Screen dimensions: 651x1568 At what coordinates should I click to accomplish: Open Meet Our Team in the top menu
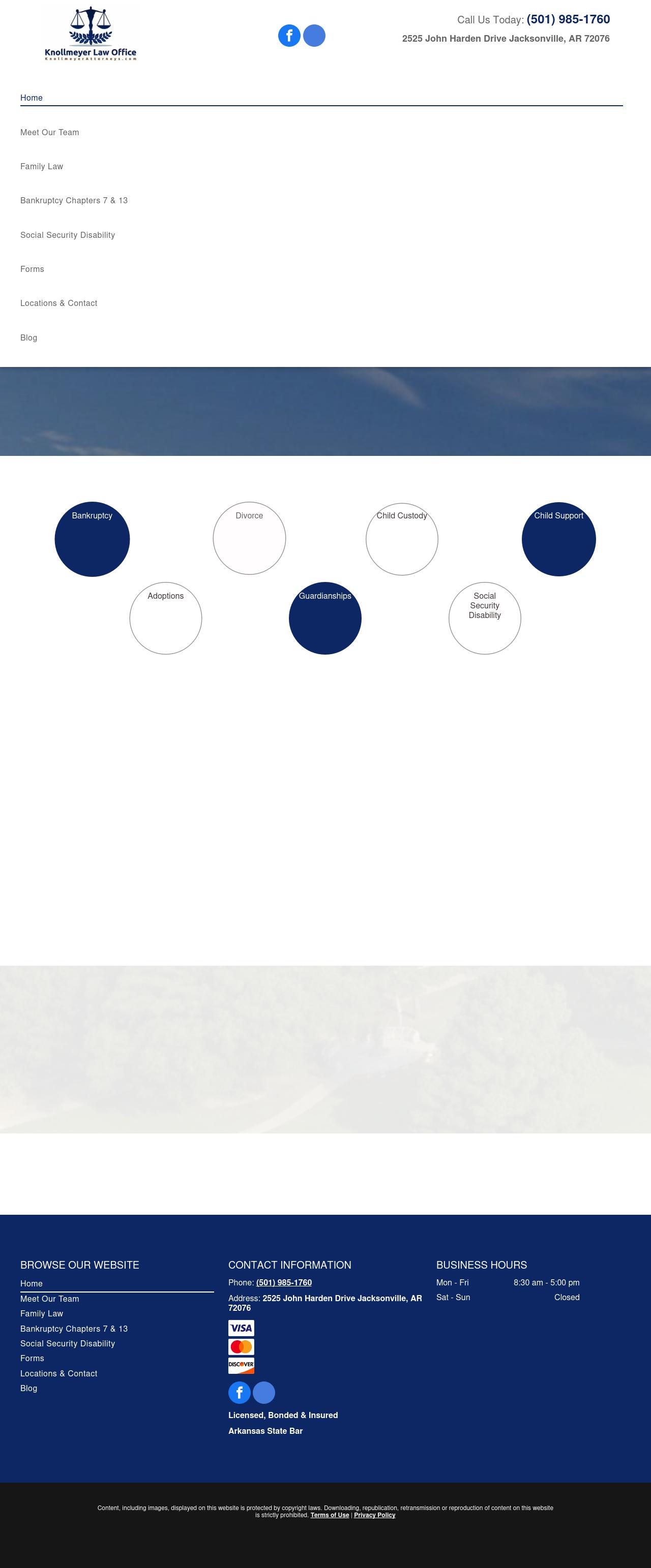coord(49,132)
